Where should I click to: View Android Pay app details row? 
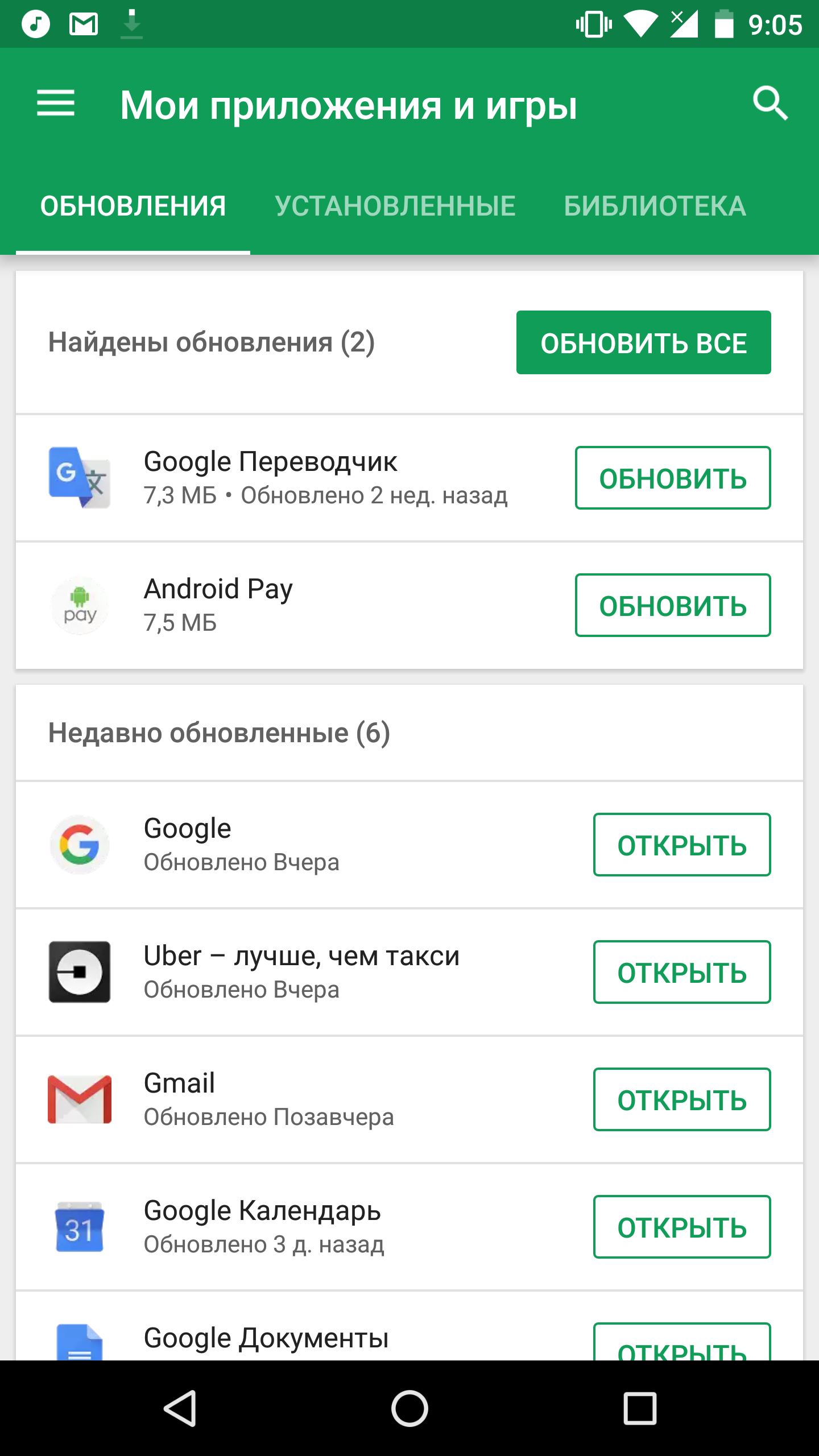pos(409,605)
